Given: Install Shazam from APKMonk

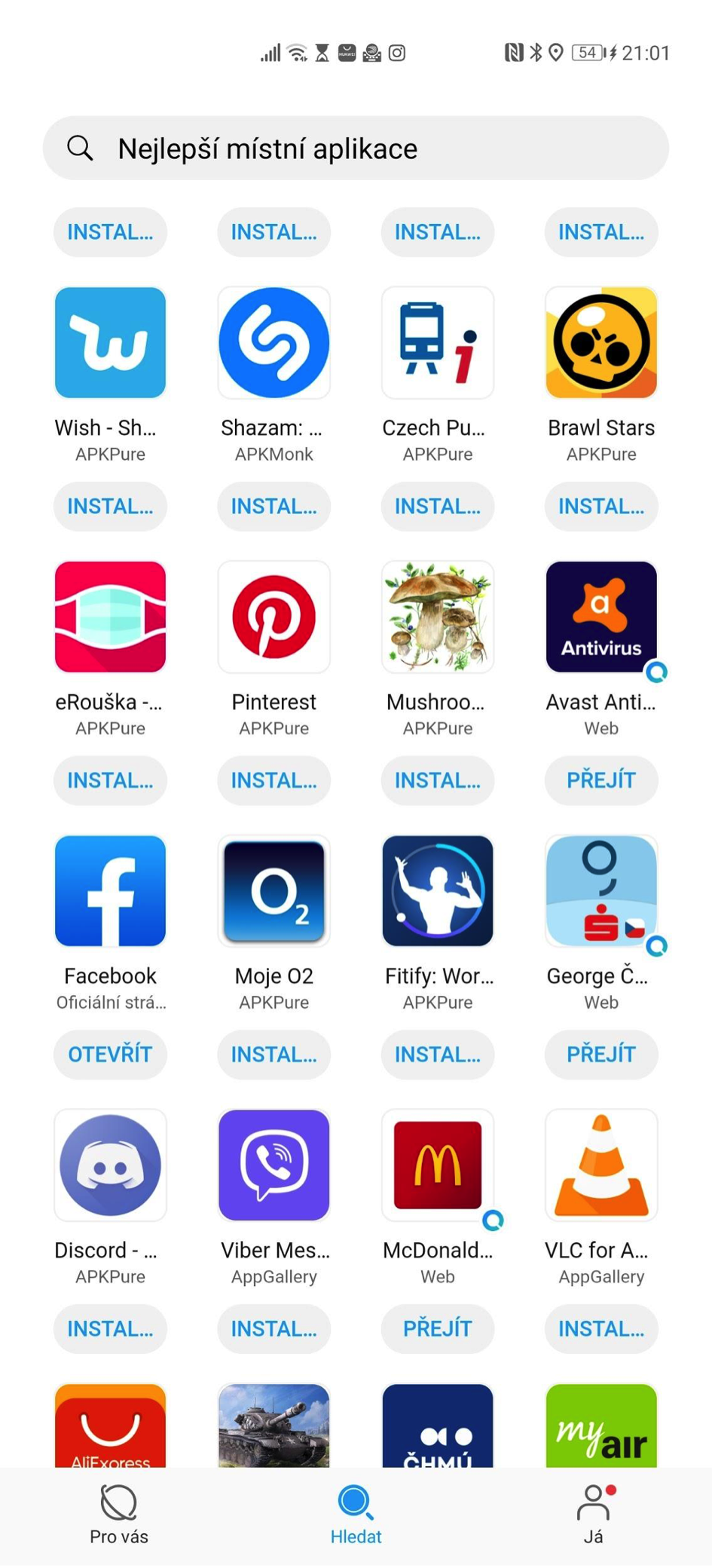Looking at the screenshot, I should [x=273, y=507].
